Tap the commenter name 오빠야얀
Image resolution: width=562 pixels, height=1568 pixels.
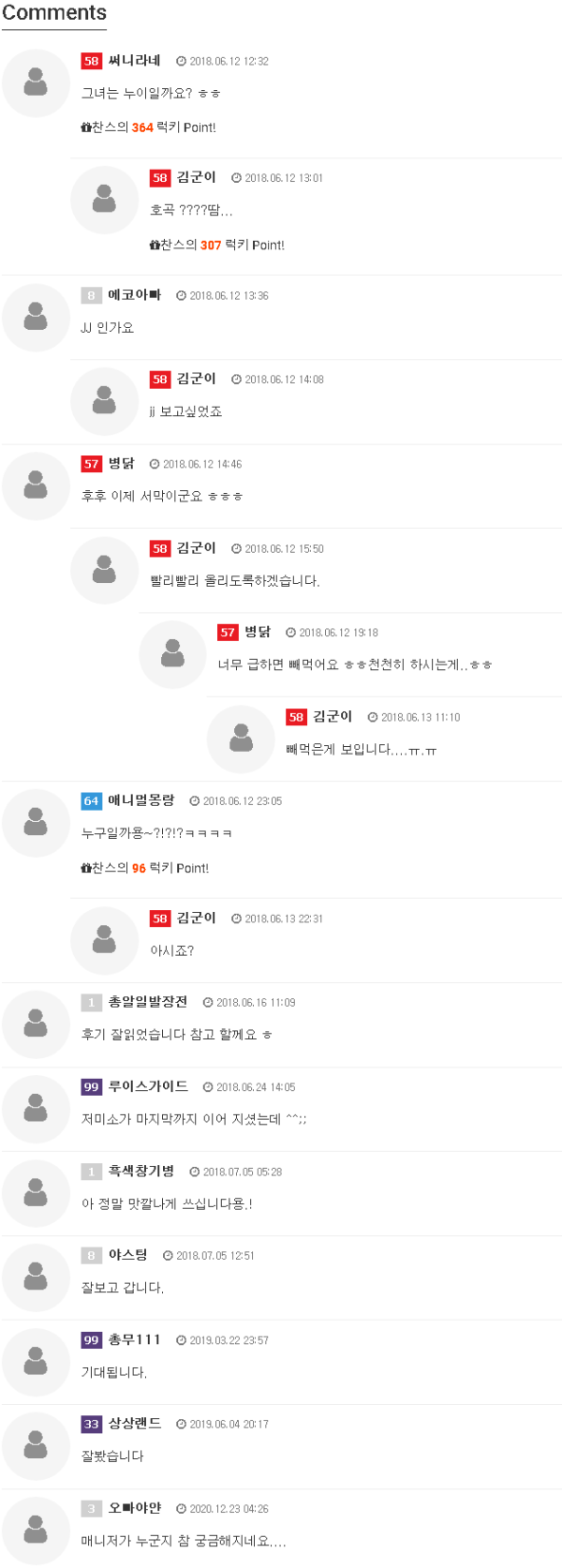coord(134,1508)
